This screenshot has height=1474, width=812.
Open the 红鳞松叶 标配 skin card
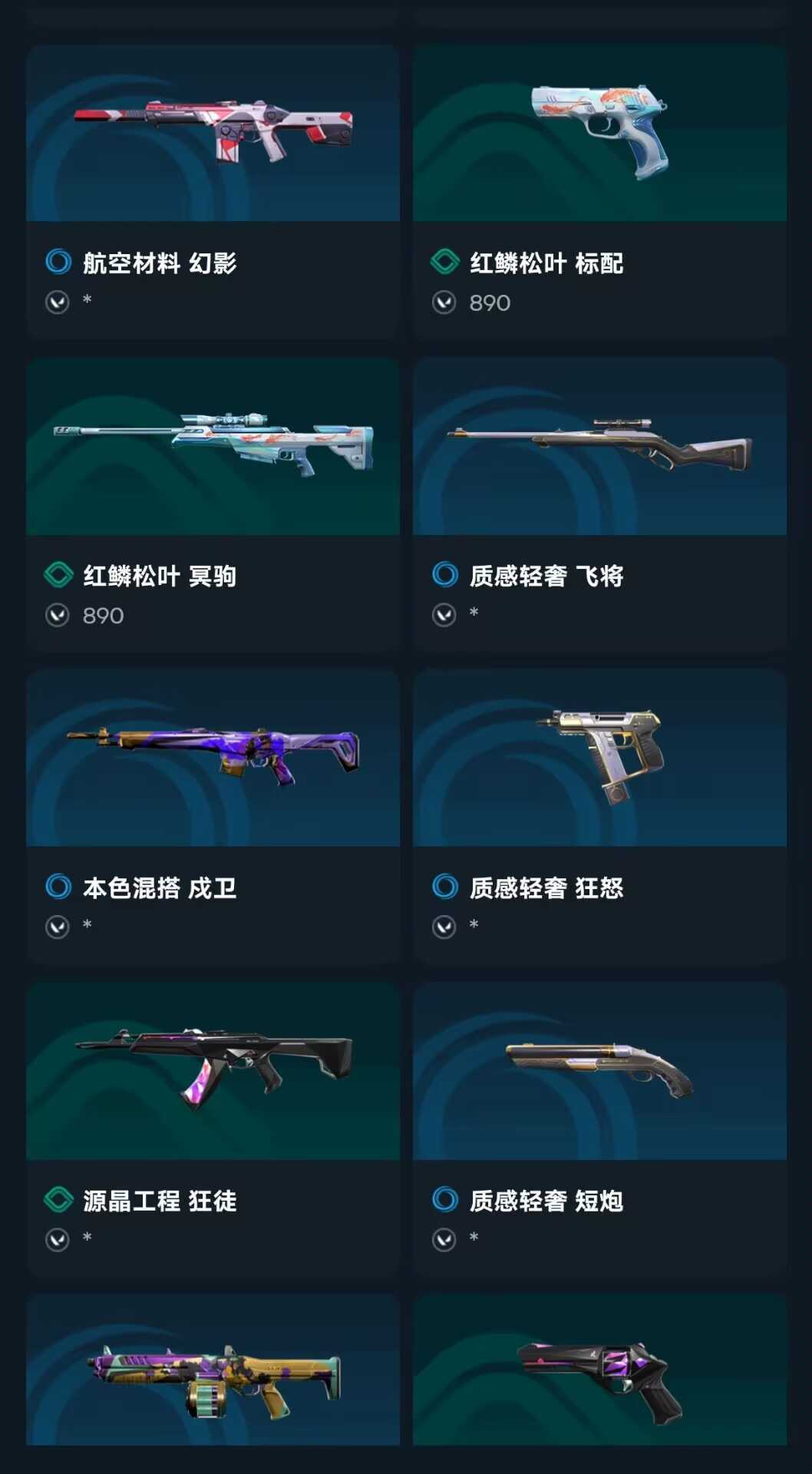pos(599,192)
